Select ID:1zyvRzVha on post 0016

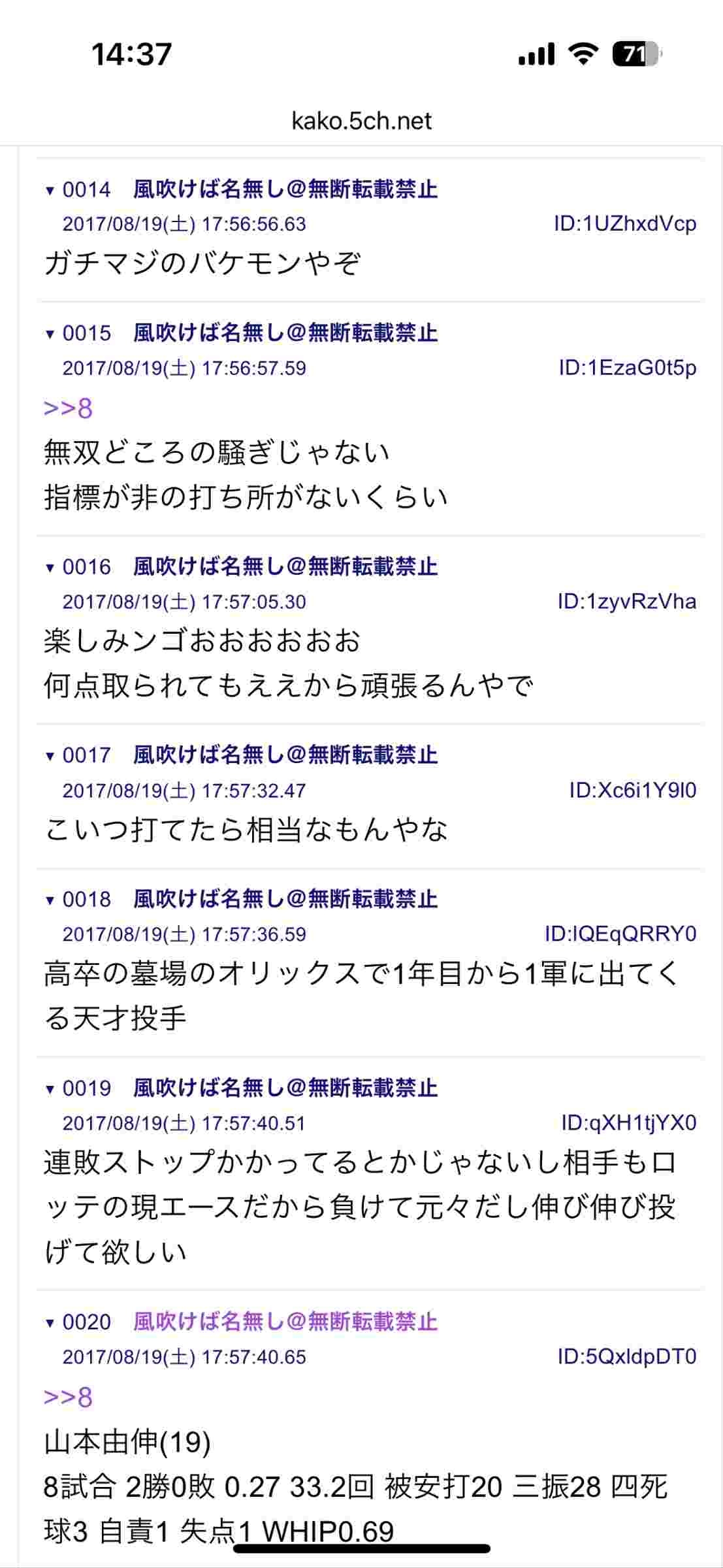pos(626,601)
